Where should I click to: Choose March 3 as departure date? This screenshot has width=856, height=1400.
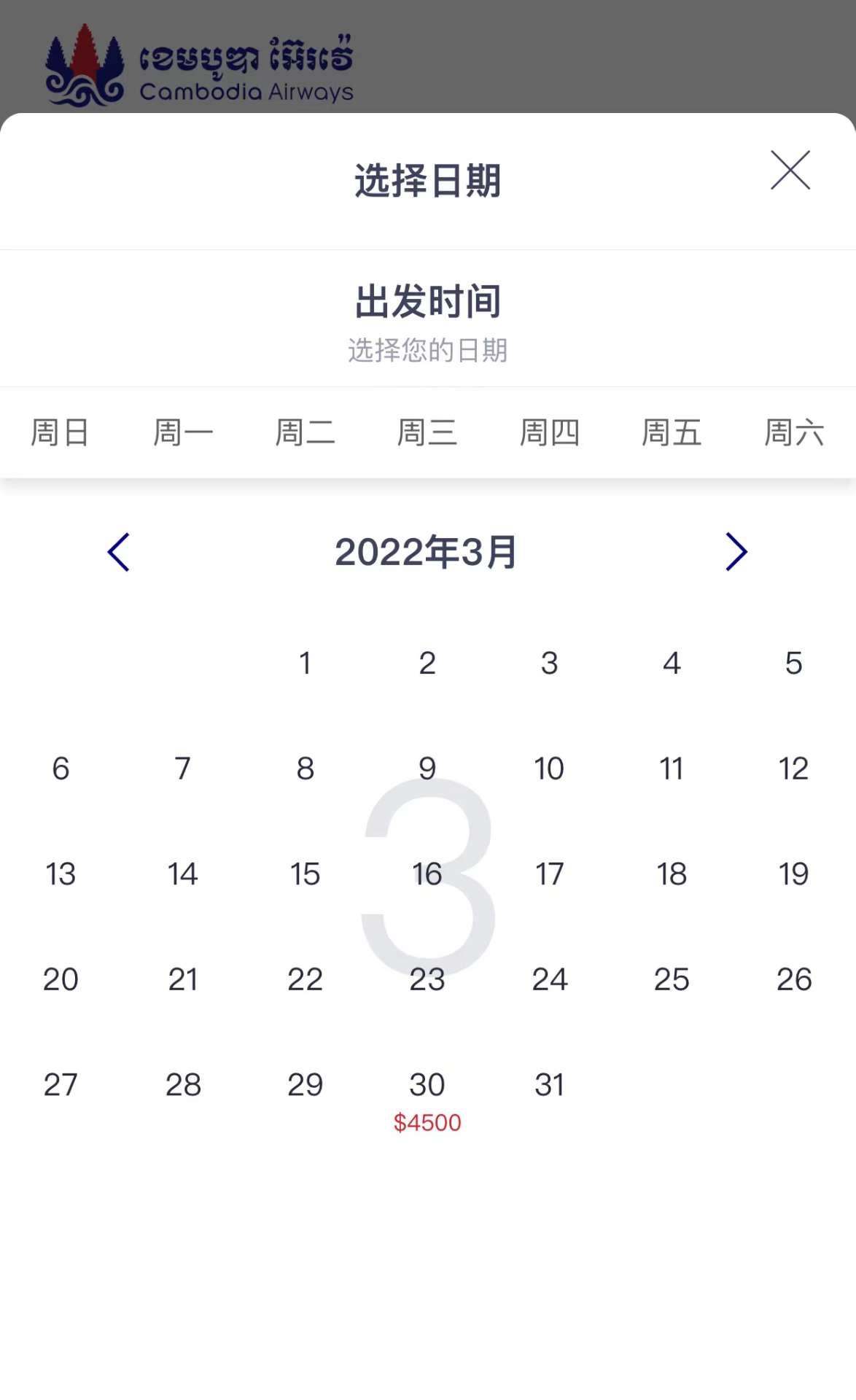point(549,664)
